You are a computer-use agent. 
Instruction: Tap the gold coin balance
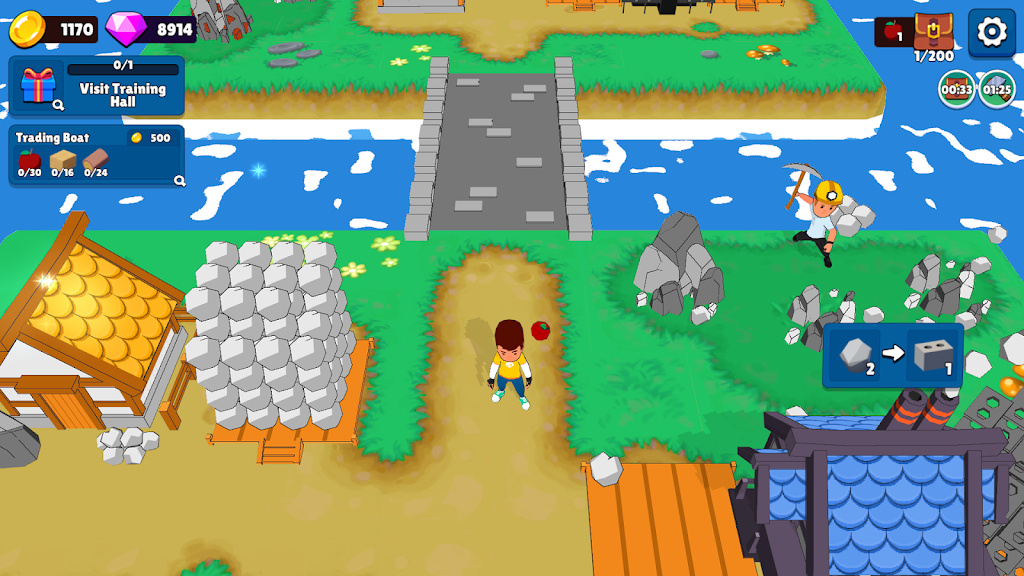coord(52,29)
